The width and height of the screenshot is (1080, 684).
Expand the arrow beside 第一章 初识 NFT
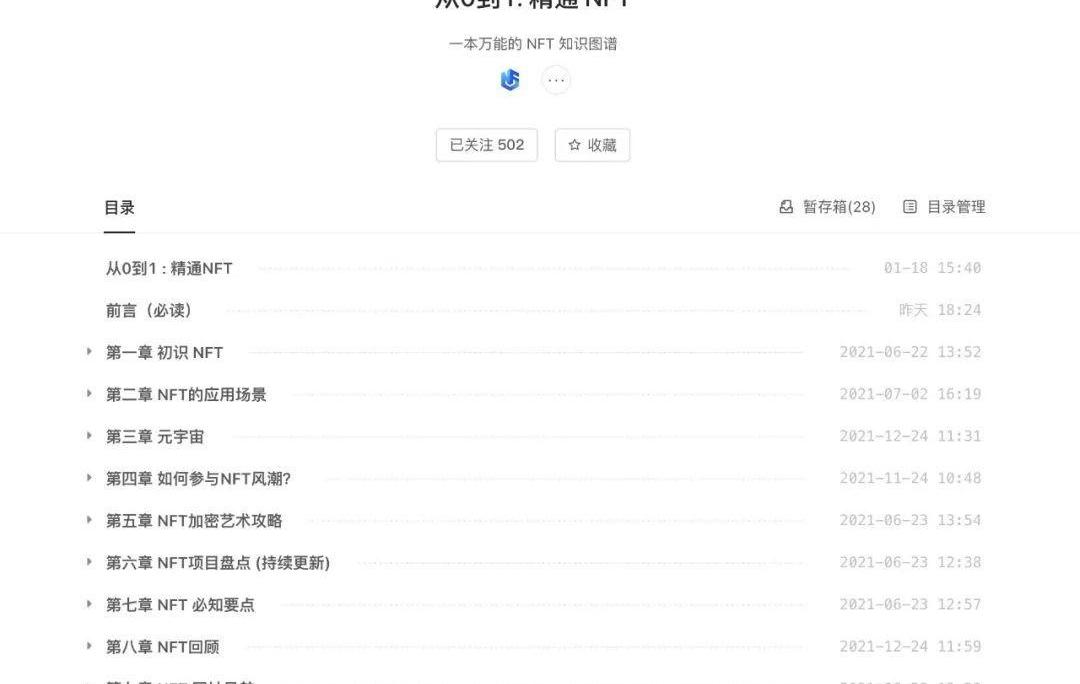coord(89,352)
